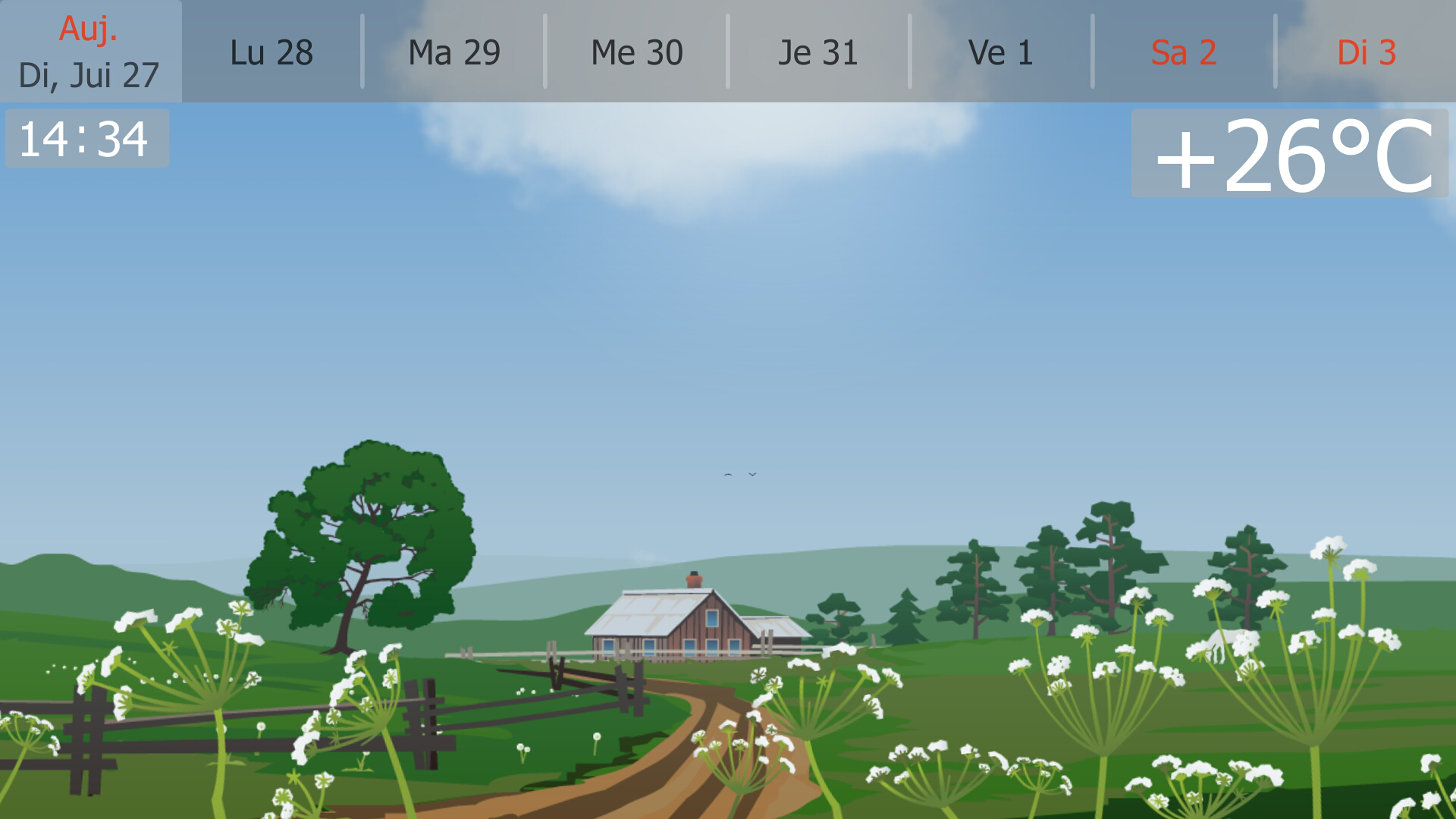Tap the 14:34 time box

(86, 139)
